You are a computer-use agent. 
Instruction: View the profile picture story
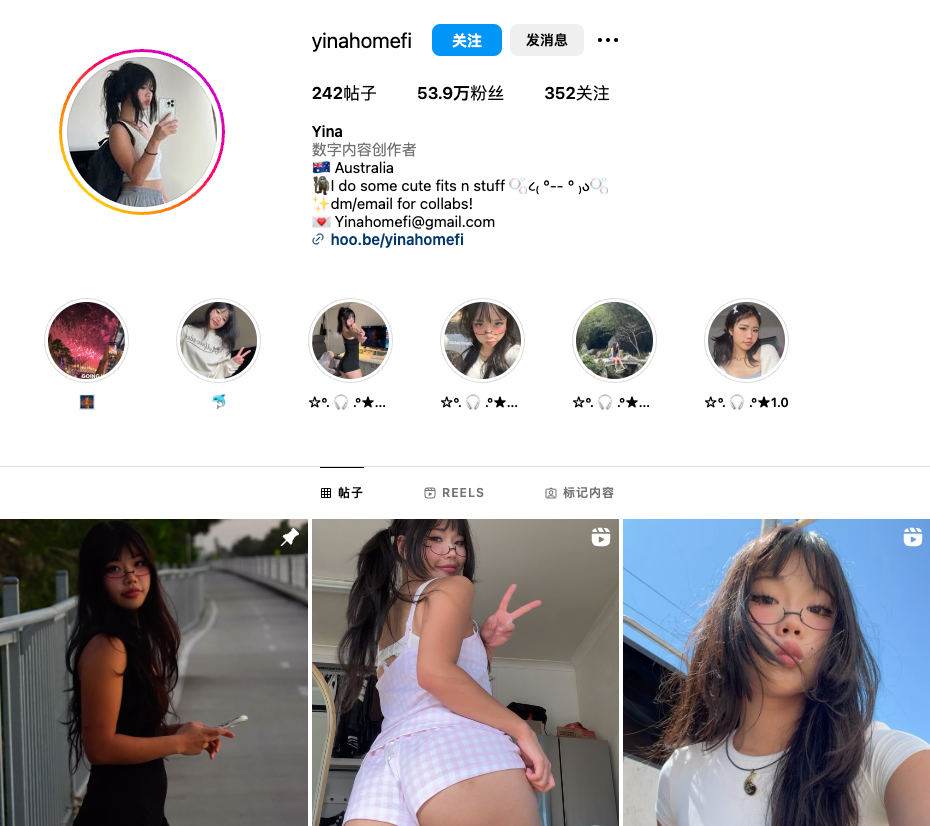click(x=141, y=131)
